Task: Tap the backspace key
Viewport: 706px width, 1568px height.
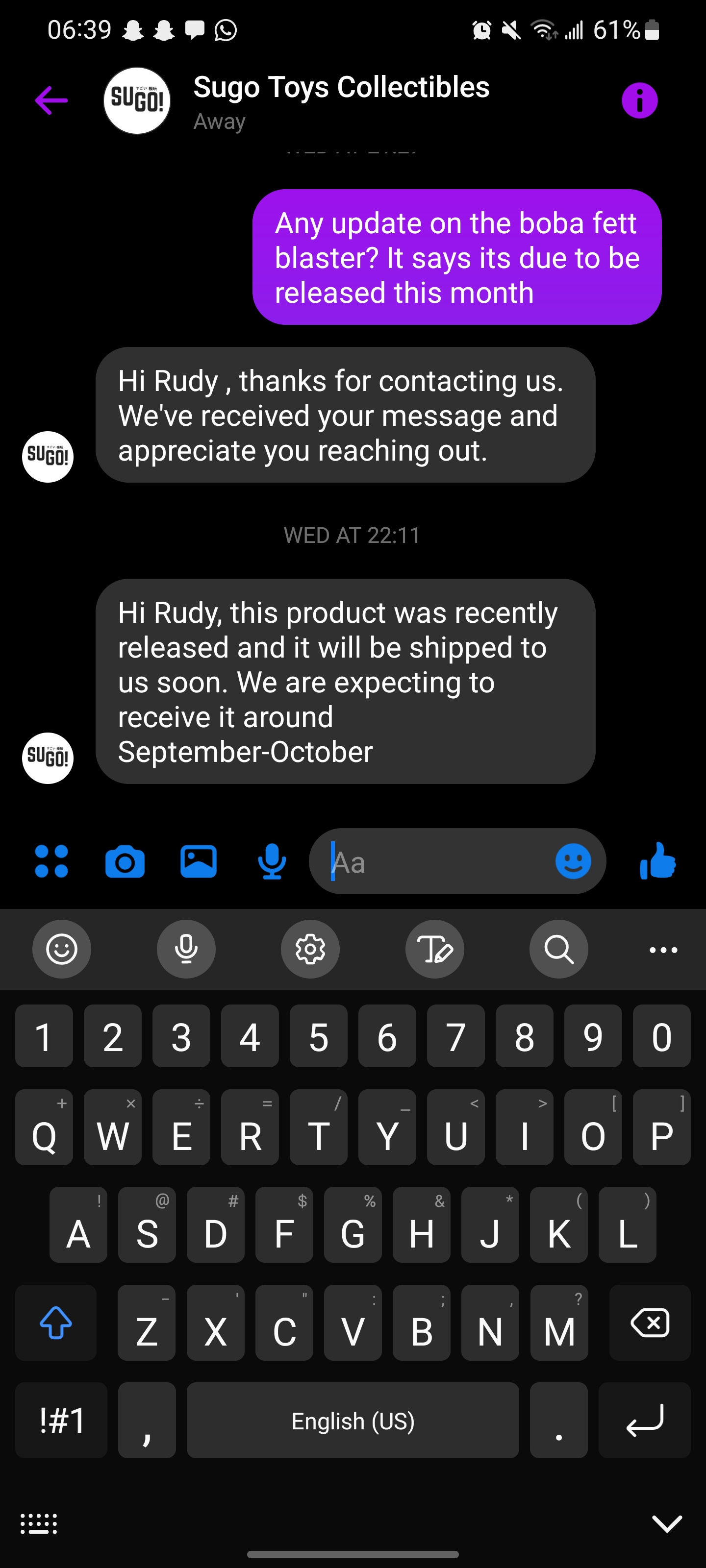Action: click(650, 1323)
